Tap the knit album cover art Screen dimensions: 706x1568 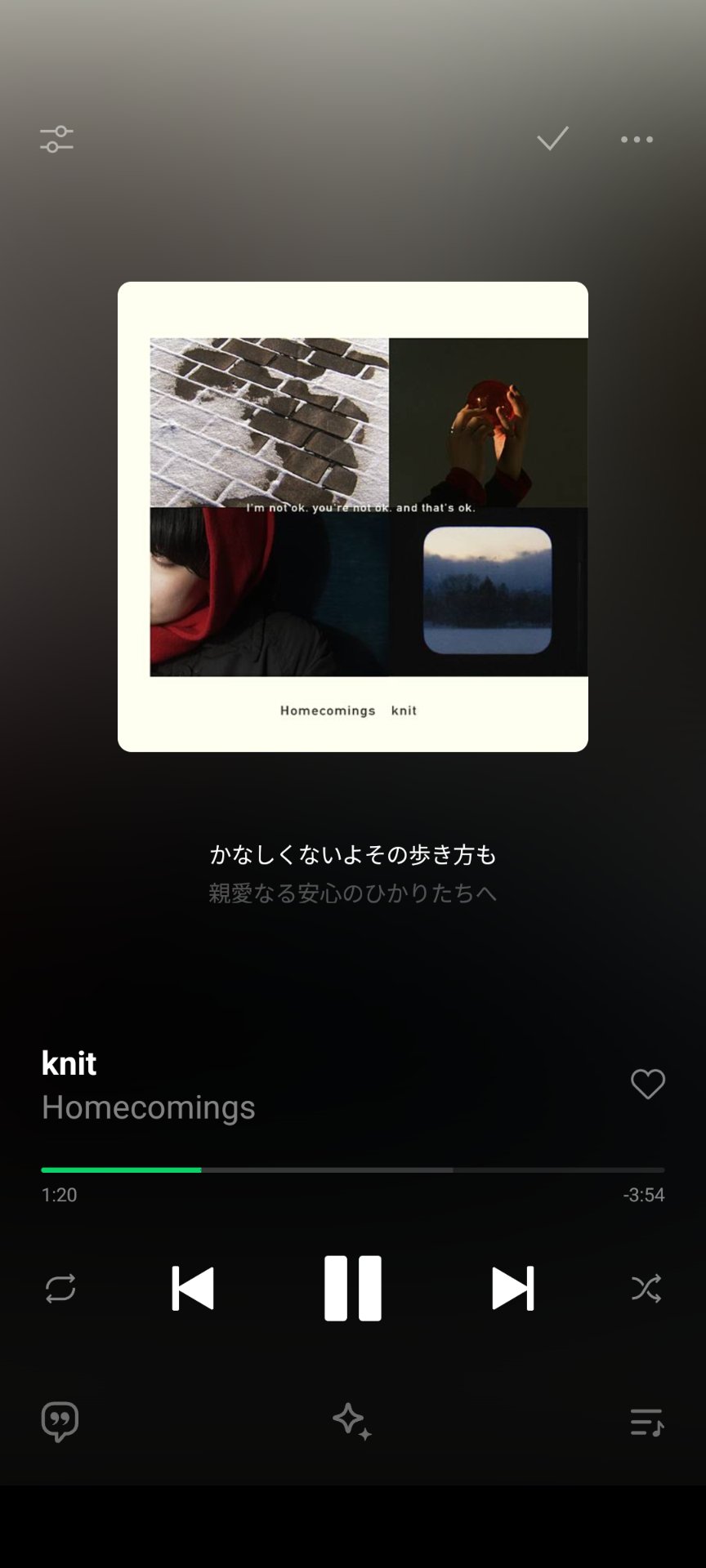(353, 516)
